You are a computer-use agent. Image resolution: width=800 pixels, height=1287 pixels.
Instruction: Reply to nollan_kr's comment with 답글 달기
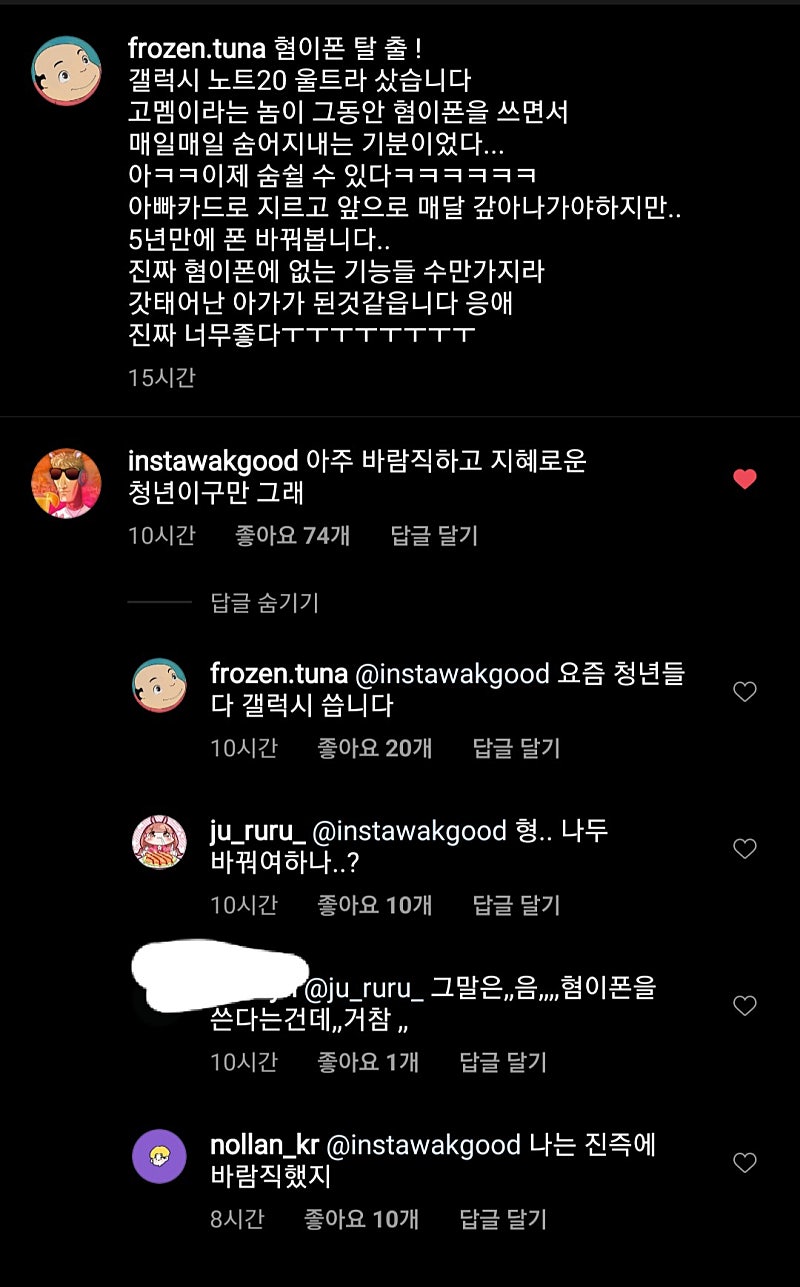503,1219
